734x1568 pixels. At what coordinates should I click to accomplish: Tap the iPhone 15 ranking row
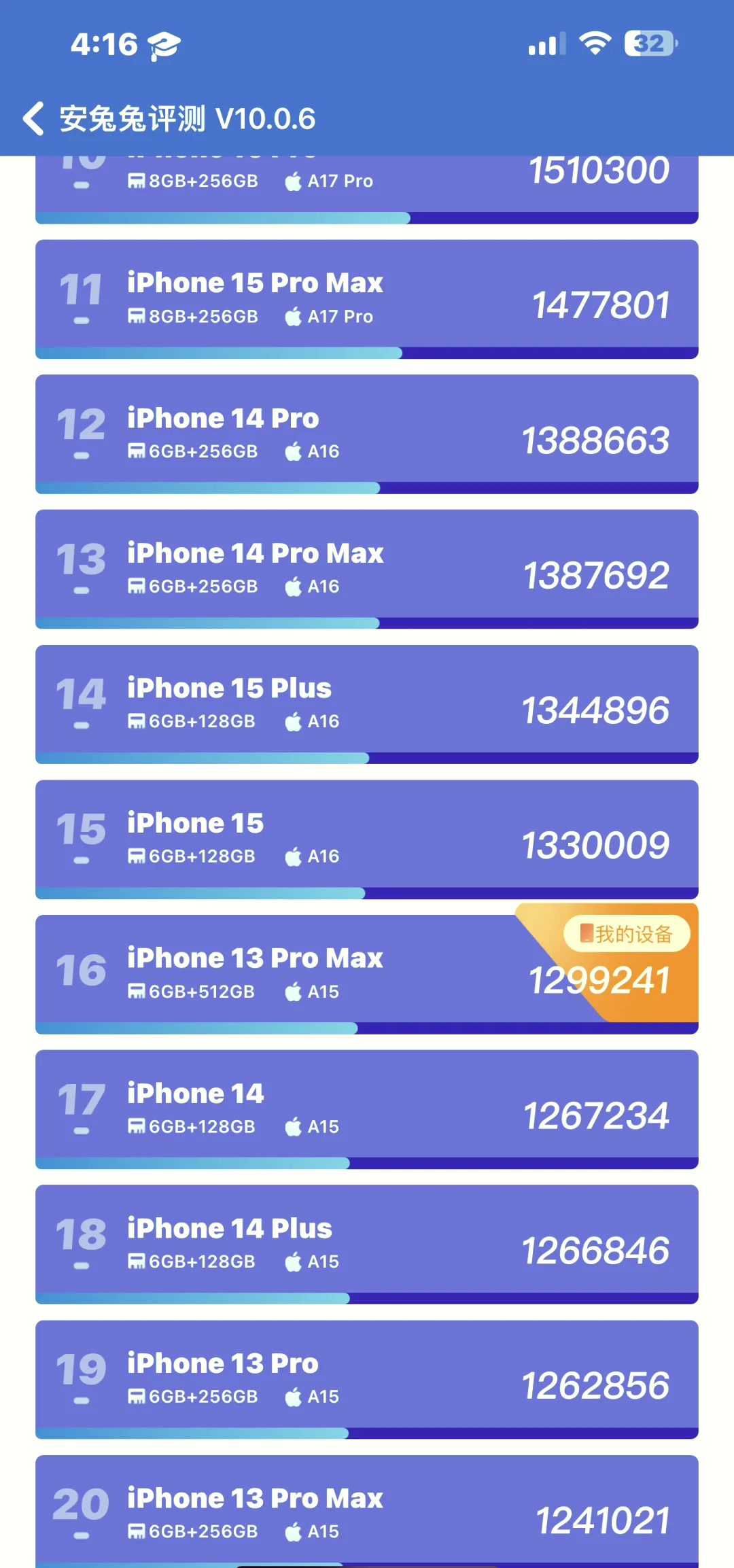[x=367, y=838]
